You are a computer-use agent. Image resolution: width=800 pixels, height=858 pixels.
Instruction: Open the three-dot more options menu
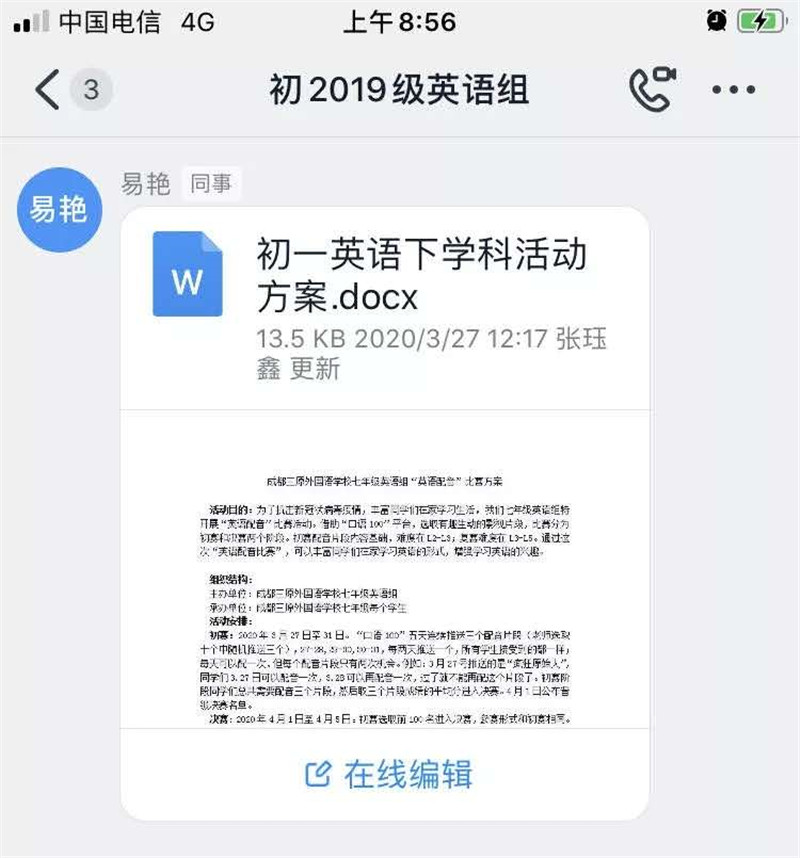pyautogui.click(x=733, y=90)
